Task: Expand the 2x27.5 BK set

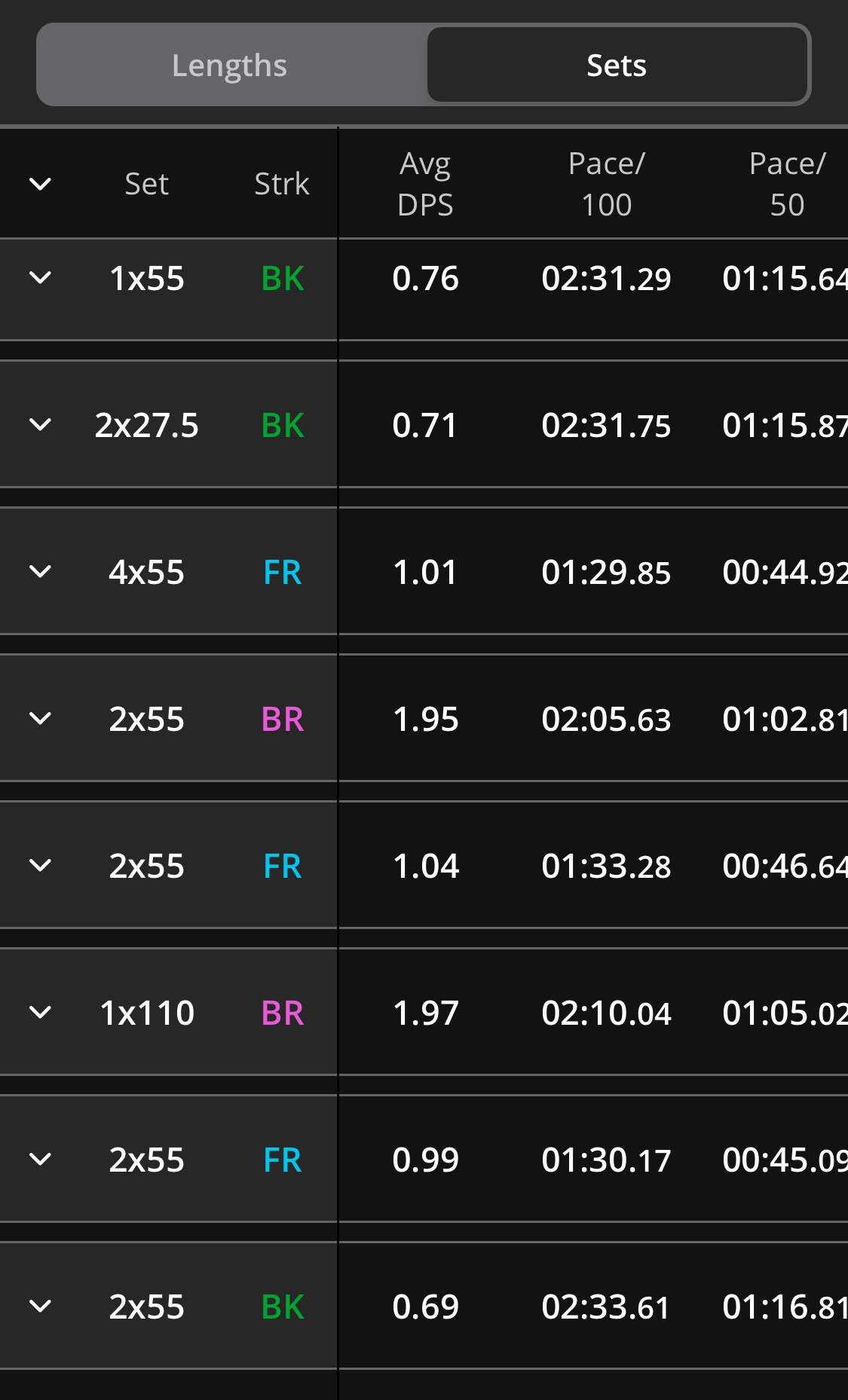Action: pos(40,425)
